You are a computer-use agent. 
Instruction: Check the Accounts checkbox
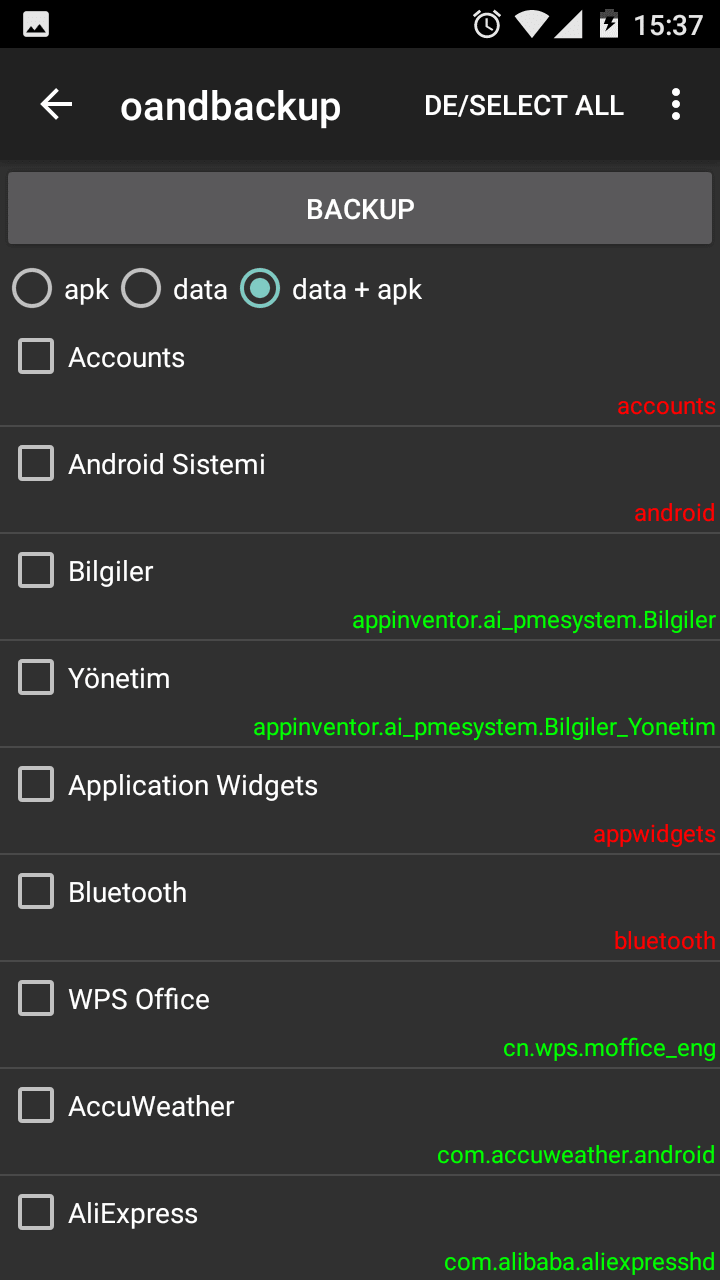[x=35, y=356]
